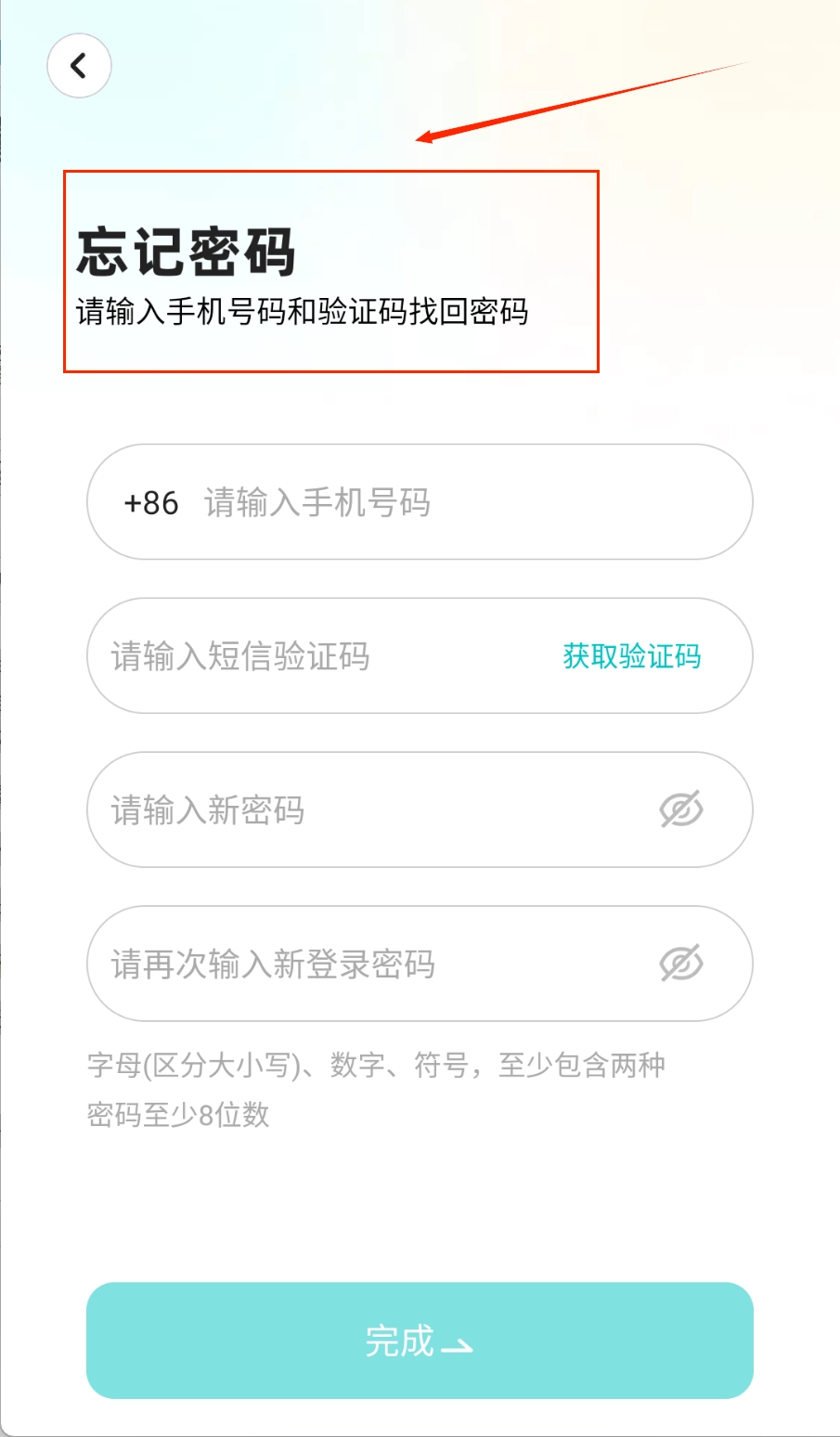The image size is (840, 1437).
Task: Open the +86 country code selector
Action: click(x=151, y=503)
